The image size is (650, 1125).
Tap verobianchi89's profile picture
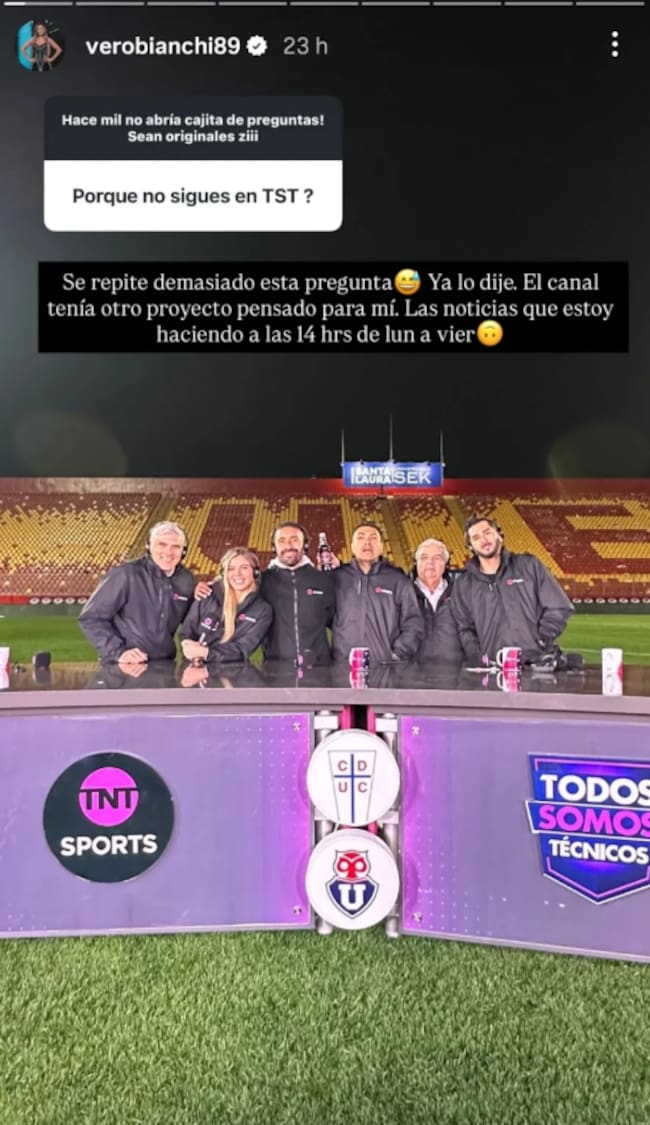[40, 45]
